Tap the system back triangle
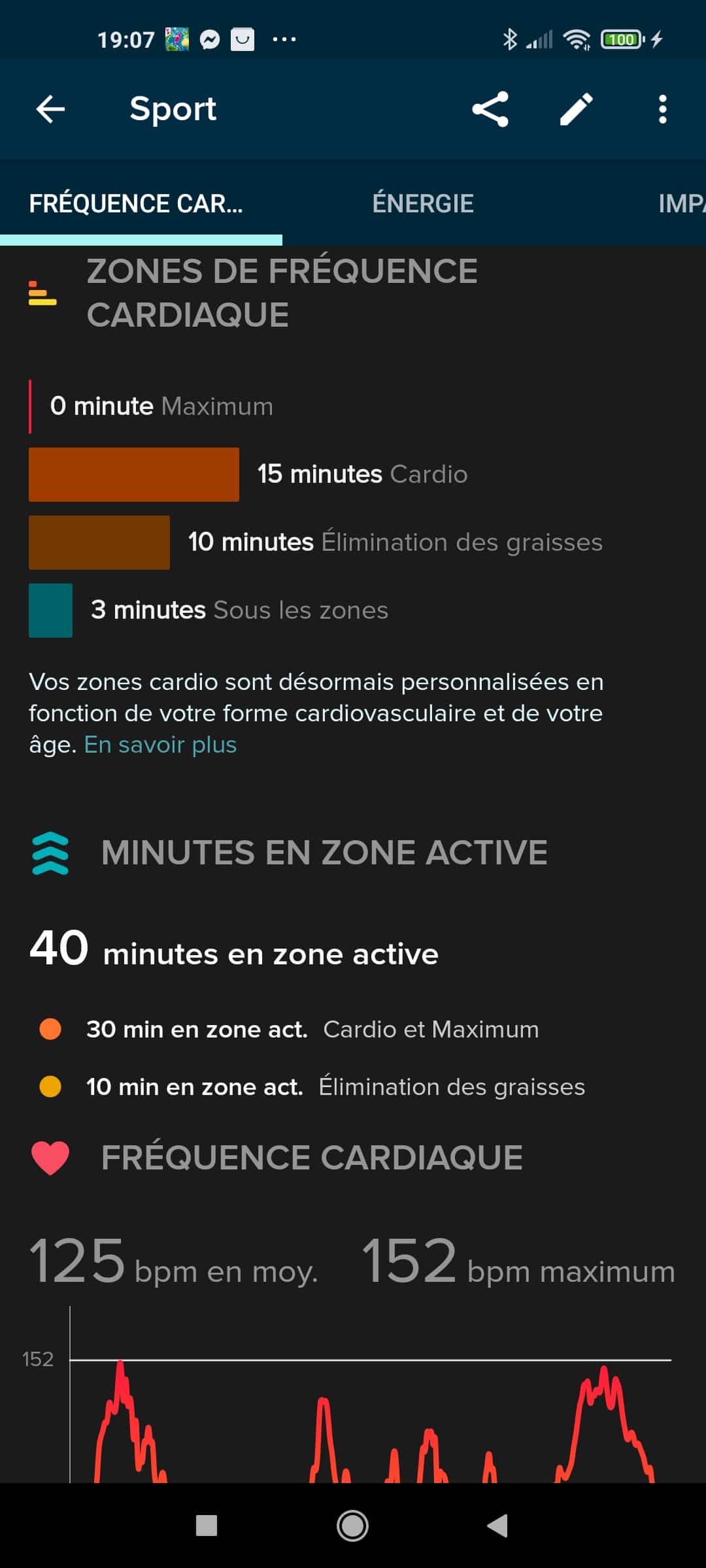706x1568 pixels. click(x=497, y=1526)
